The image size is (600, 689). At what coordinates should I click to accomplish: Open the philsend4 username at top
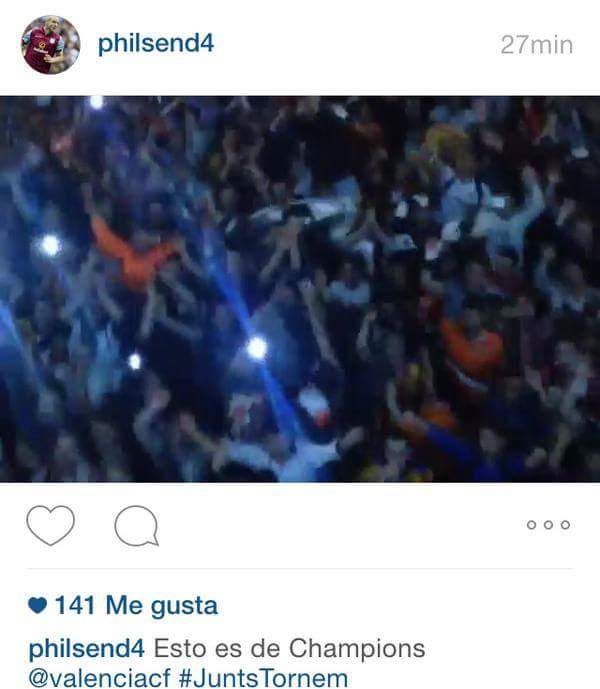pos(155,44)
